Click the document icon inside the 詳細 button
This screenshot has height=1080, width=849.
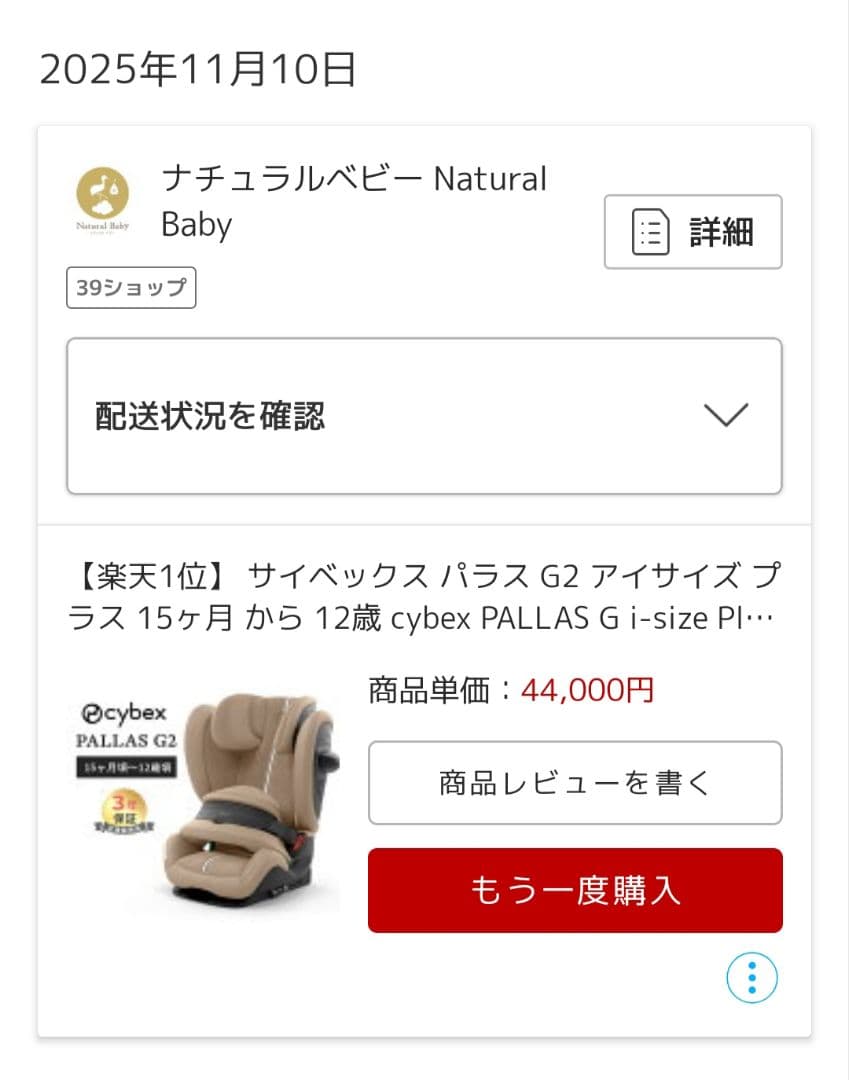point(652,232)
